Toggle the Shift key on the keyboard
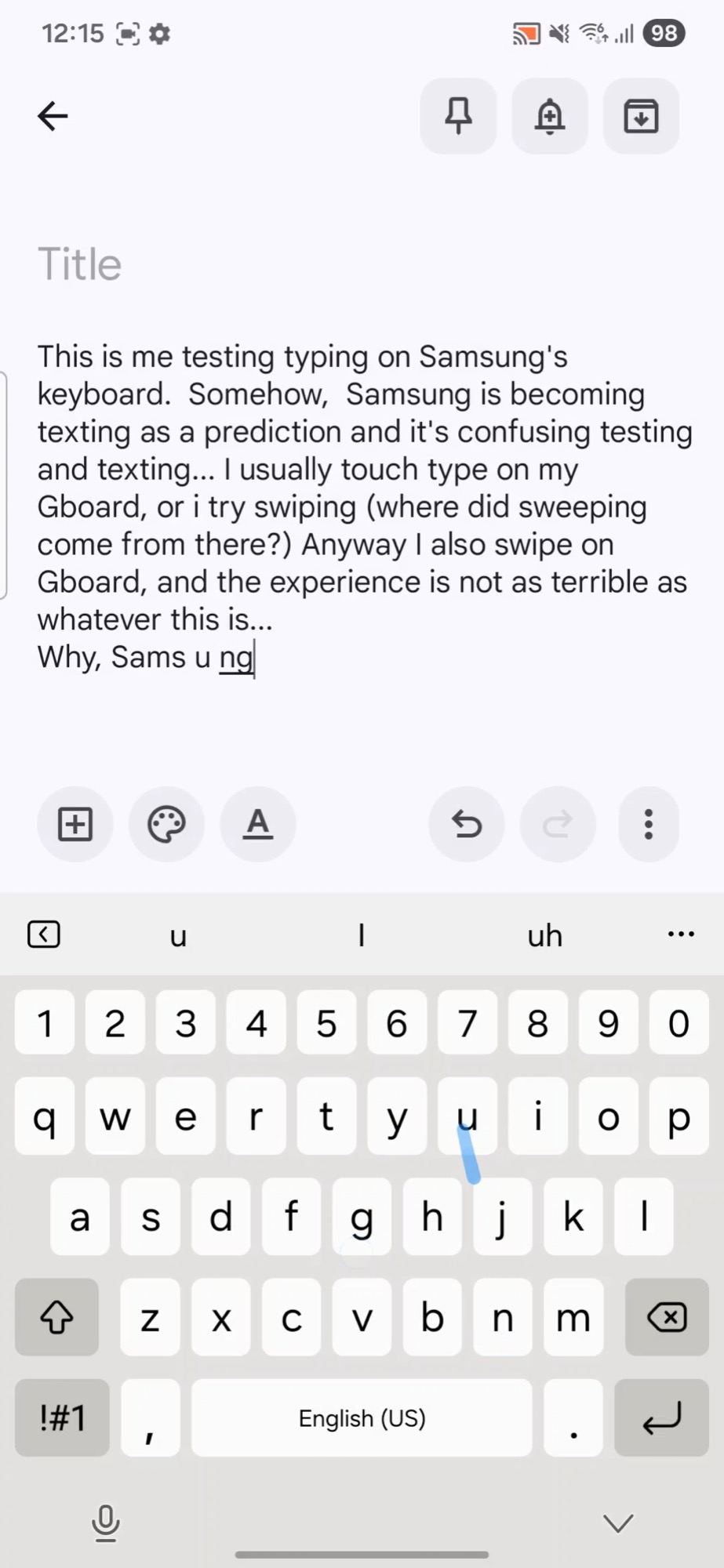This screenshot has height=1568, width=724. [x=56, y=1318]
